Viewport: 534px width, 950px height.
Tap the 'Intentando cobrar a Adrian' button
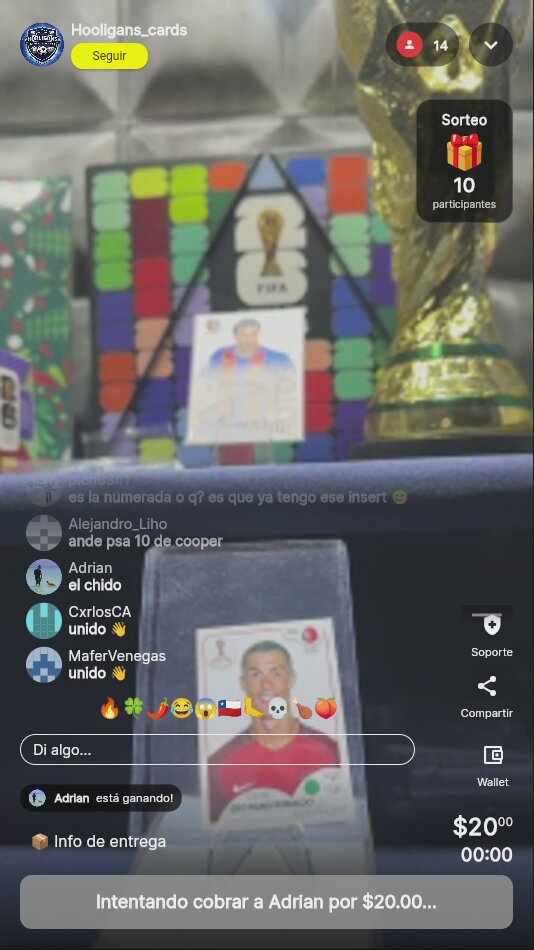pos(266,902)
